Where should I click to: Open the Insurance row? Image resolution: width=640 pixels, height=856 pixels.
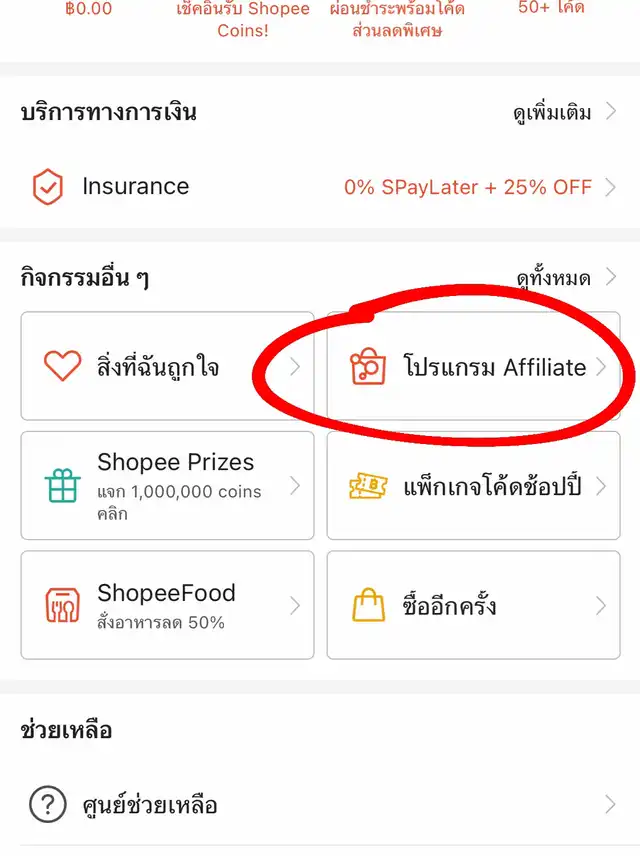coord(320,187)
